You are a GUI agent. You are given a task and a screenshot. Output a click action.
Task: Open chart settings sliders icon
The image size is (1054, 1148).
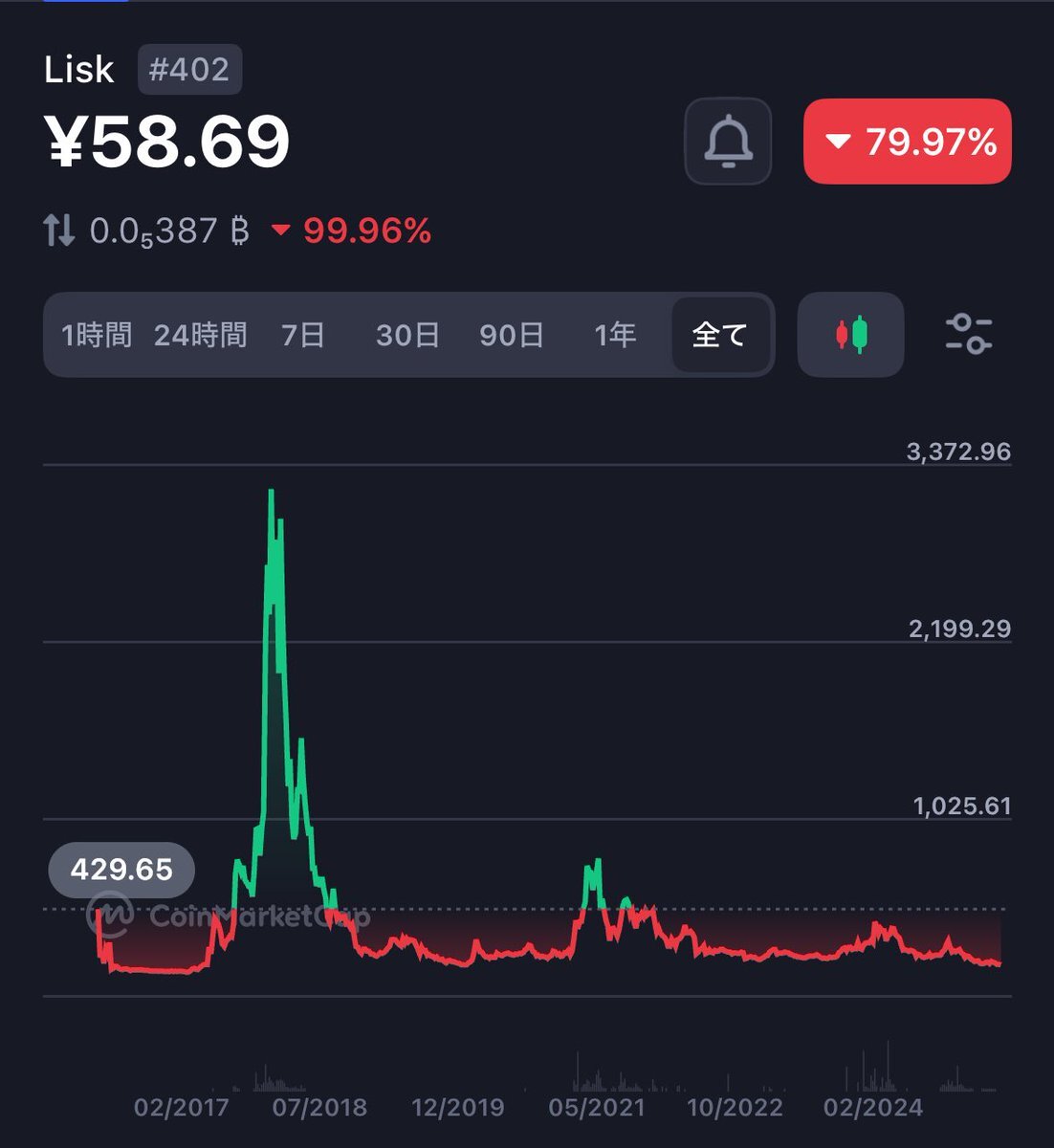click(x=968, y=335)
